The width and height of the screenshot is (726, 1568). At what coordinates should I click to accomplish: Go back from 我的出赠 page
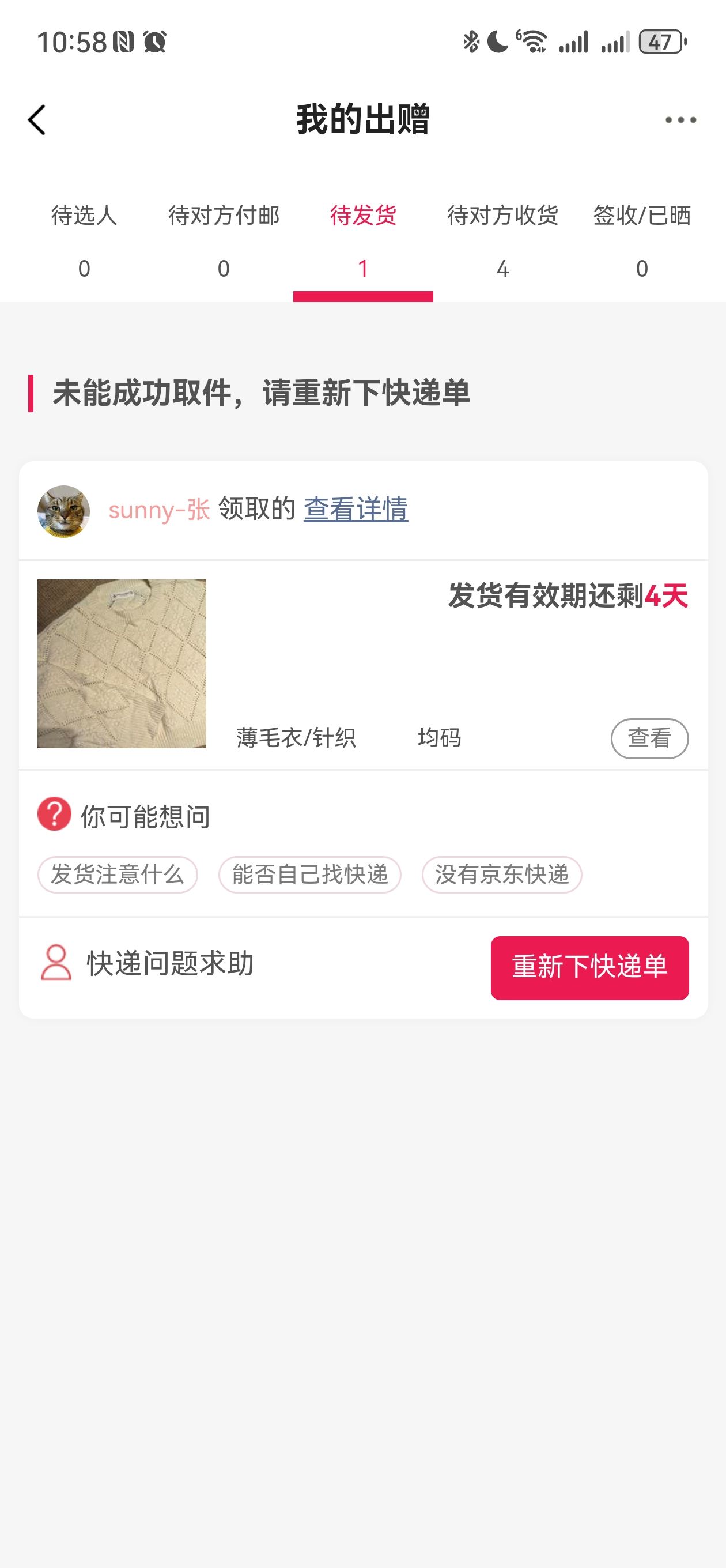point(37,120)
